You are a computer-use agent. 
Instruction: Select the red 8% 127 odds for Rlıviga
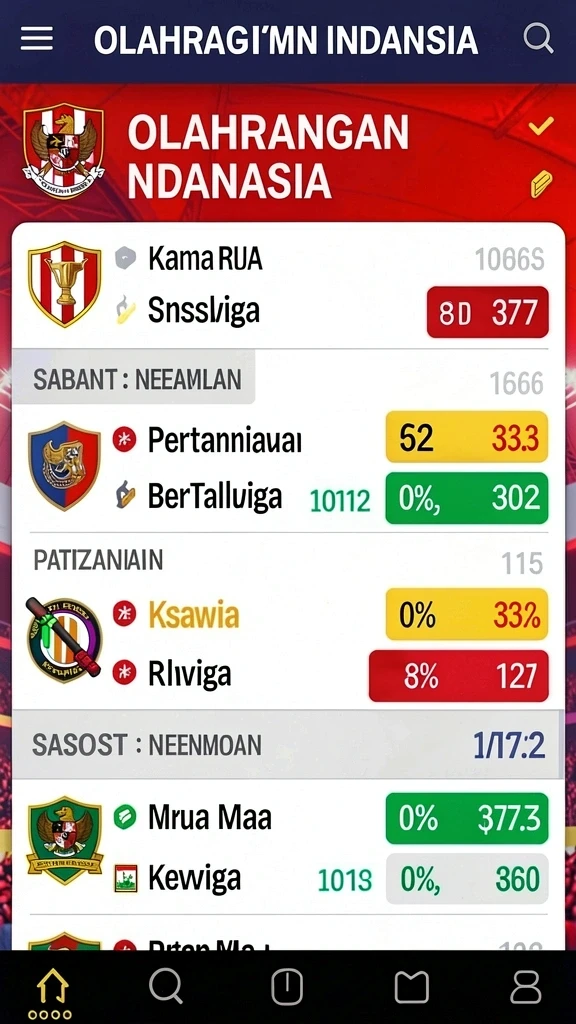[458, 676]
